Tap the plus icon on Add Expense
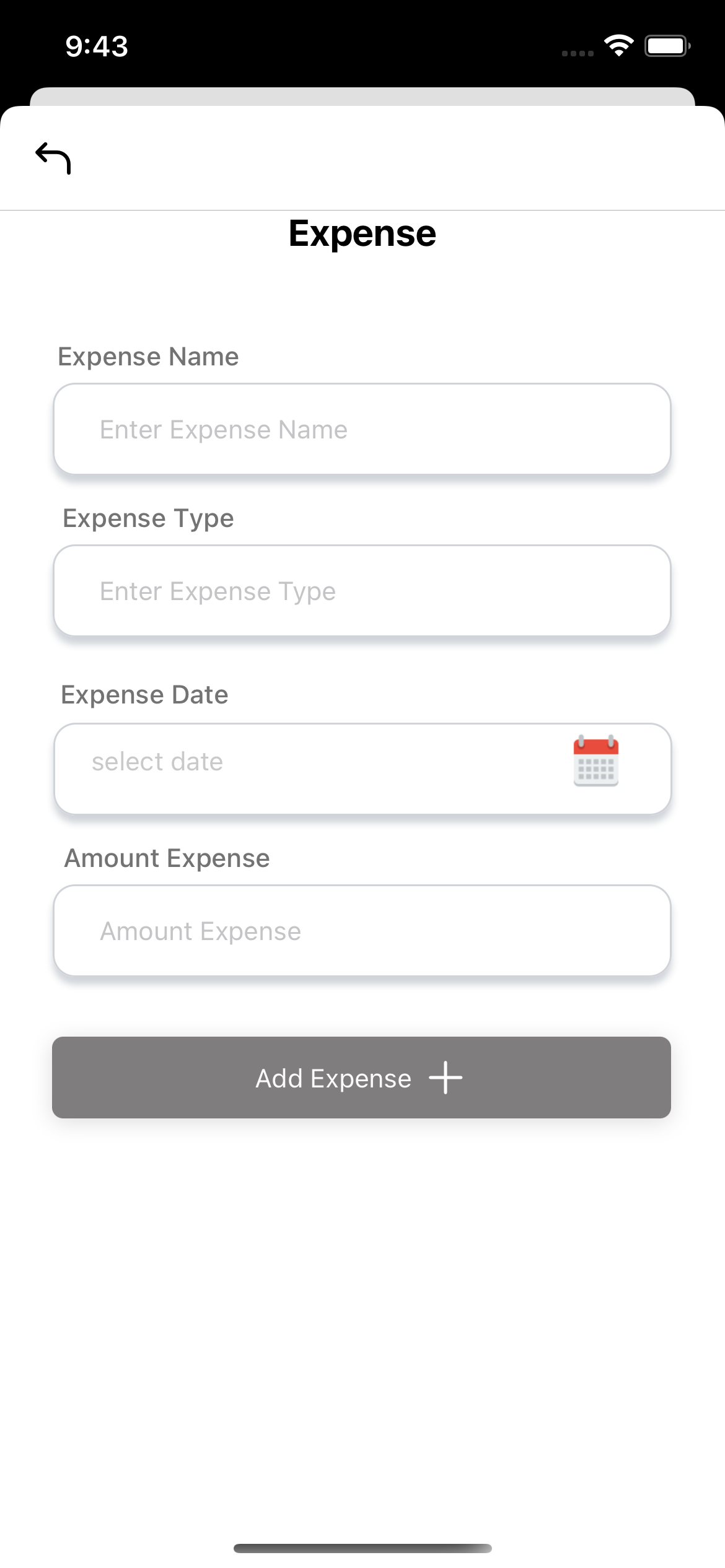 pos(447,1078)
